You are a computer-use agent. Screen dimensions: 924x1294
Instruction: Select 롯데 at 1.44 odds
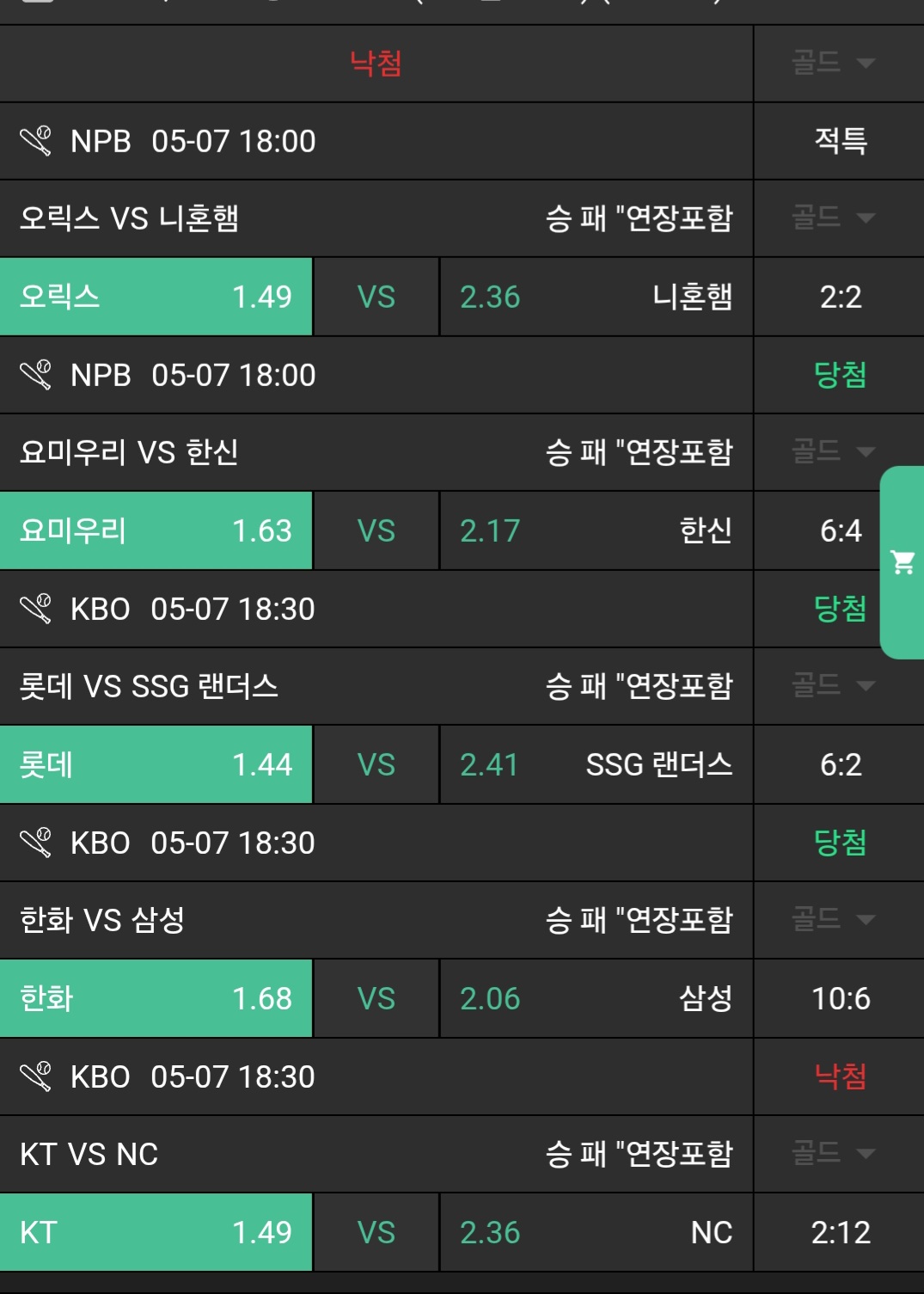pyautogui.click(x=156, y=764)
